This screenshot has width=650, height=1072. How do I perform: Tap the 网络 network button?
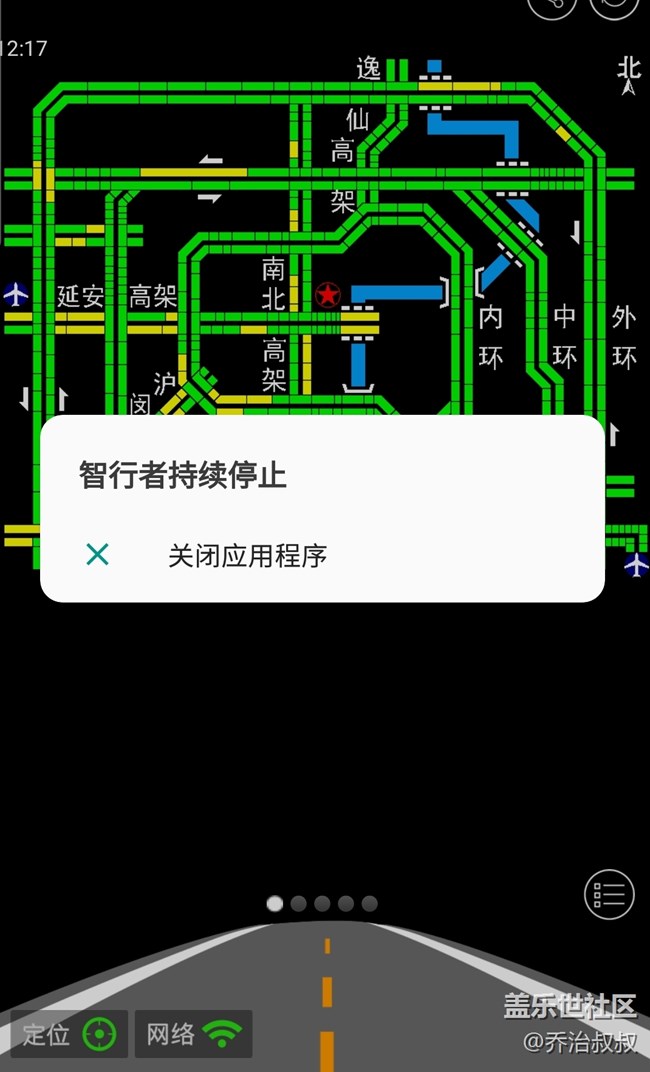[194, 1034]
